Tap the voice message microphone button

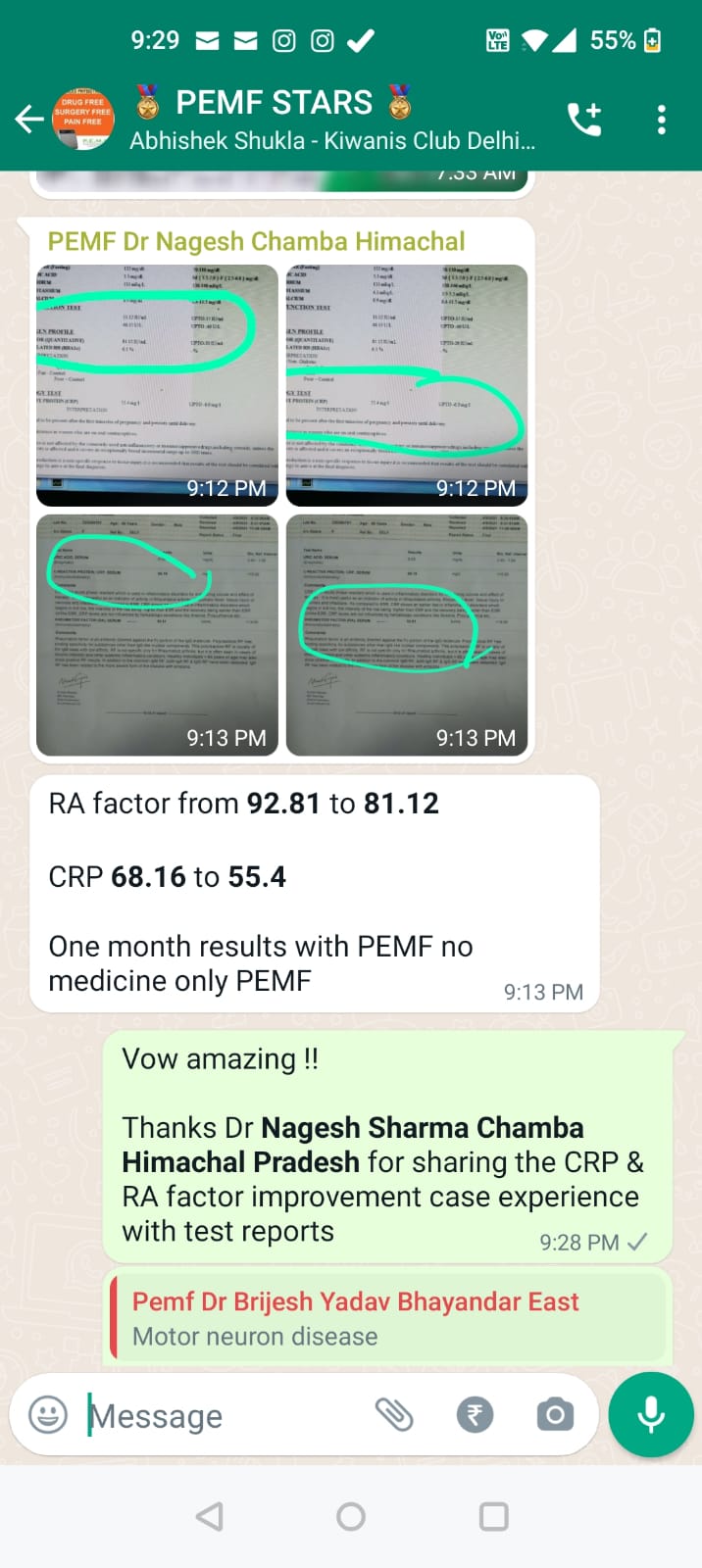[x=651, y=1415]
